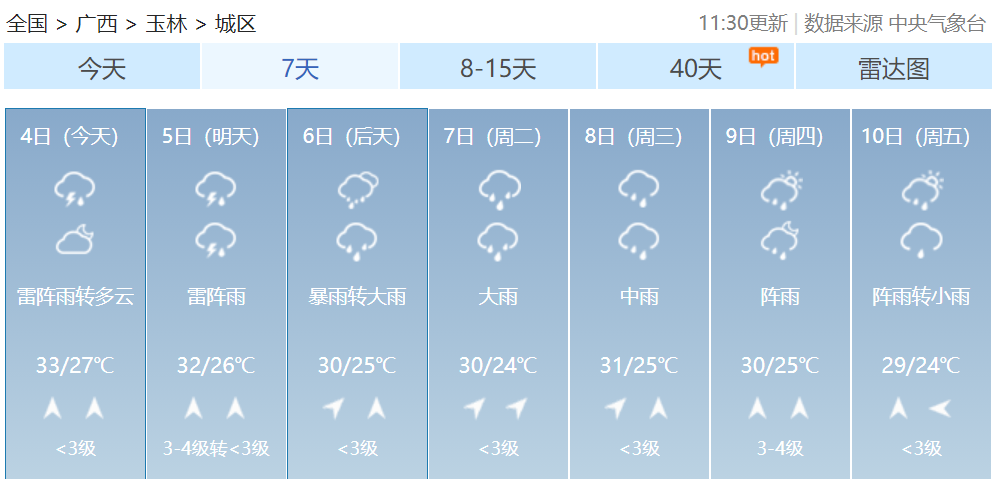Viewport: 1001px width, 479px height.
Task: Tap the 10日 (周五) forecast card
Action: [x=921, y=292]
